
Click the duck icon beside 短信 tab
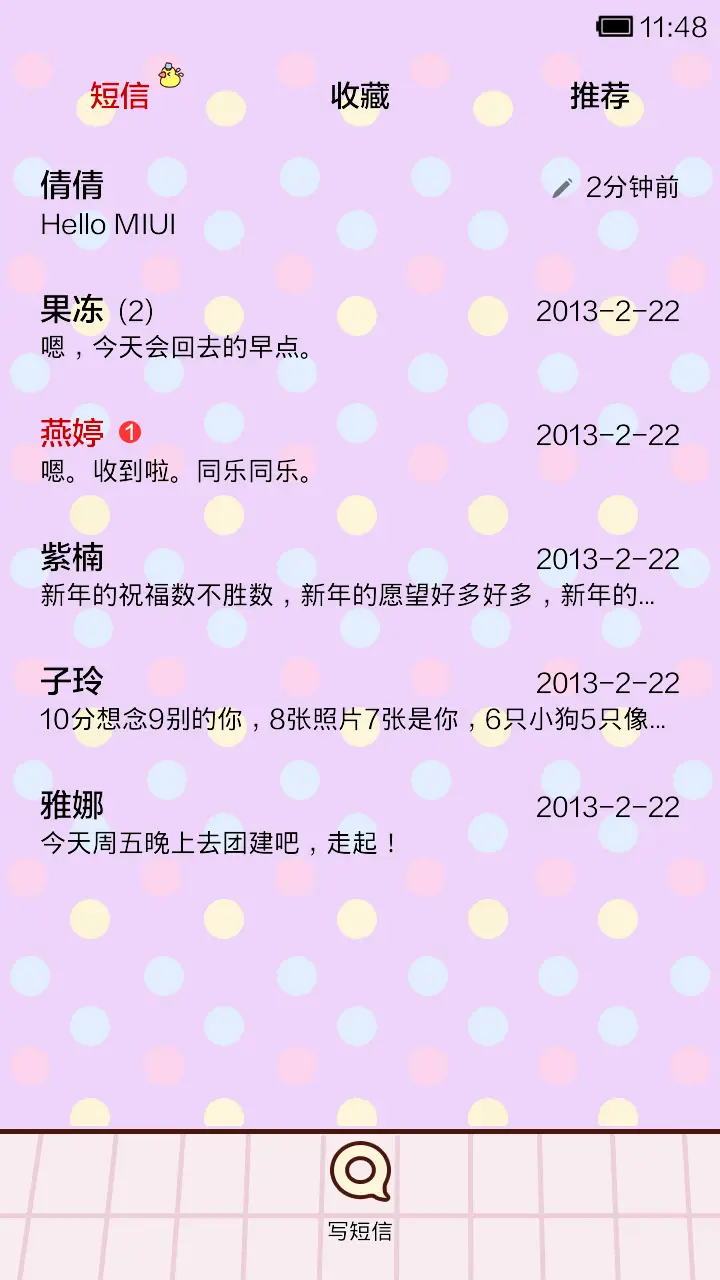point(172,75)
